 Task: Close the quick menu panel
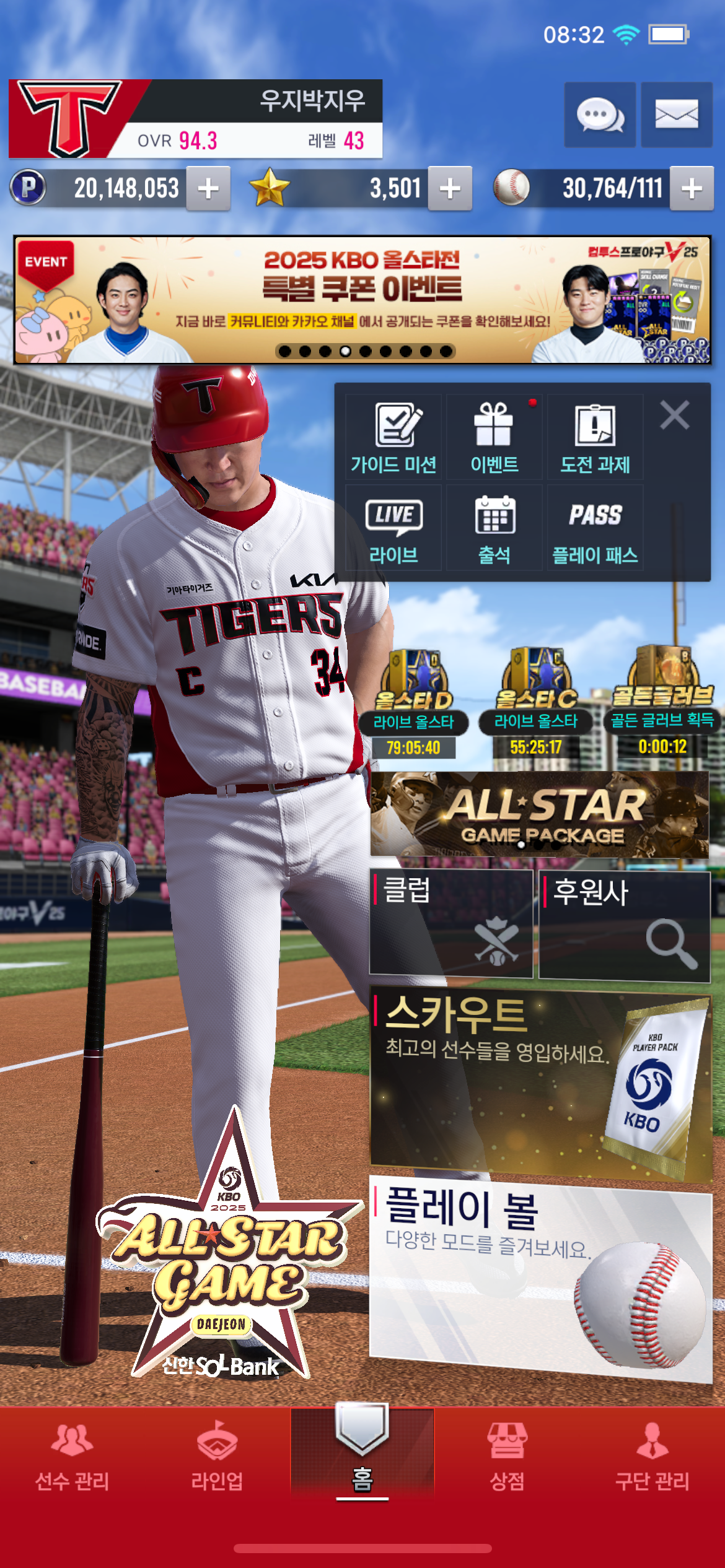tap(675, 415)
